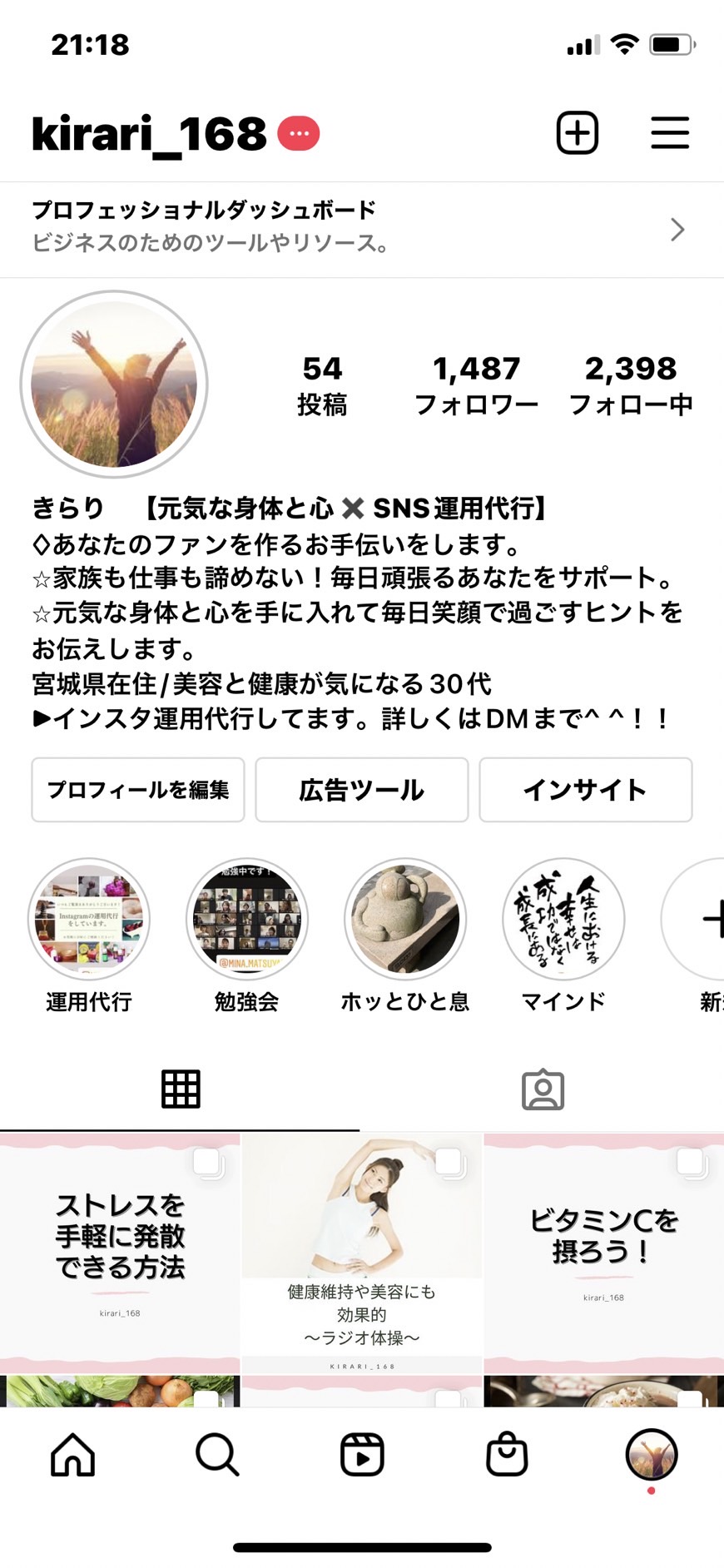
Task: Open the ラジオ体操 post
Action: click(362, 1253)
